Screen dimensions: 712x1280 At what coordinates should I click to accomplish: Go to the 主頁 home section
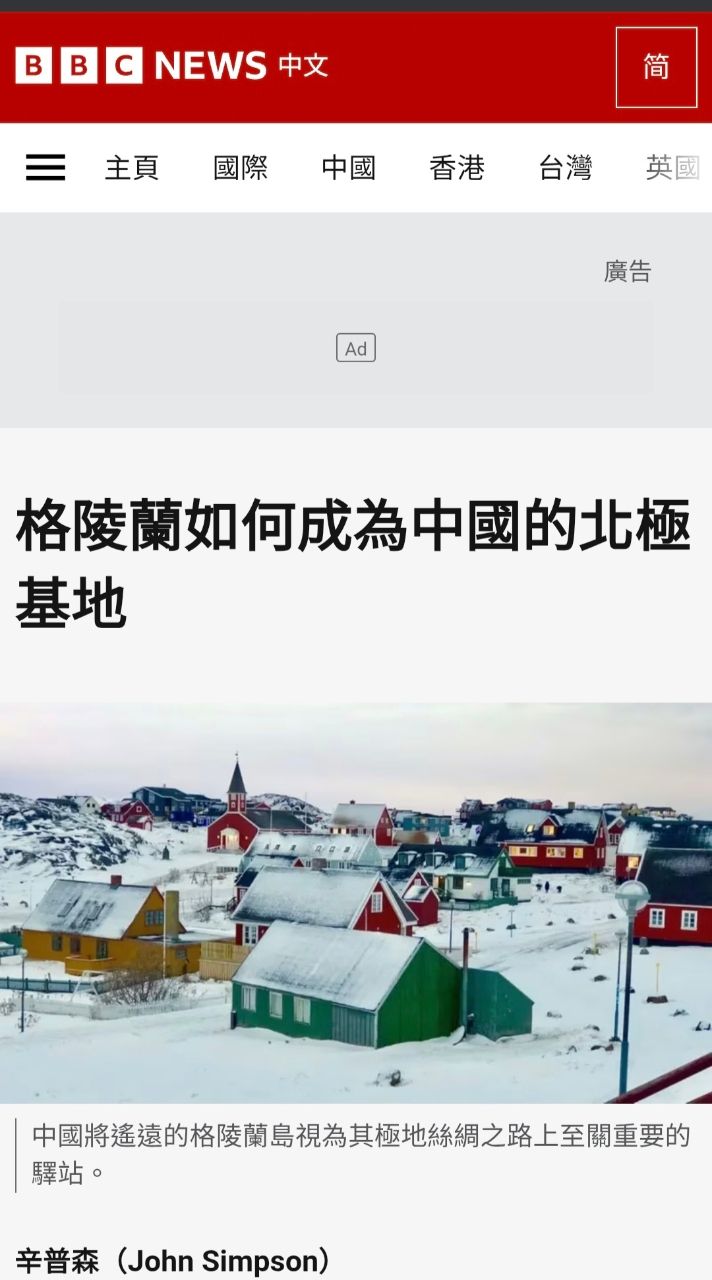[132, 167]
